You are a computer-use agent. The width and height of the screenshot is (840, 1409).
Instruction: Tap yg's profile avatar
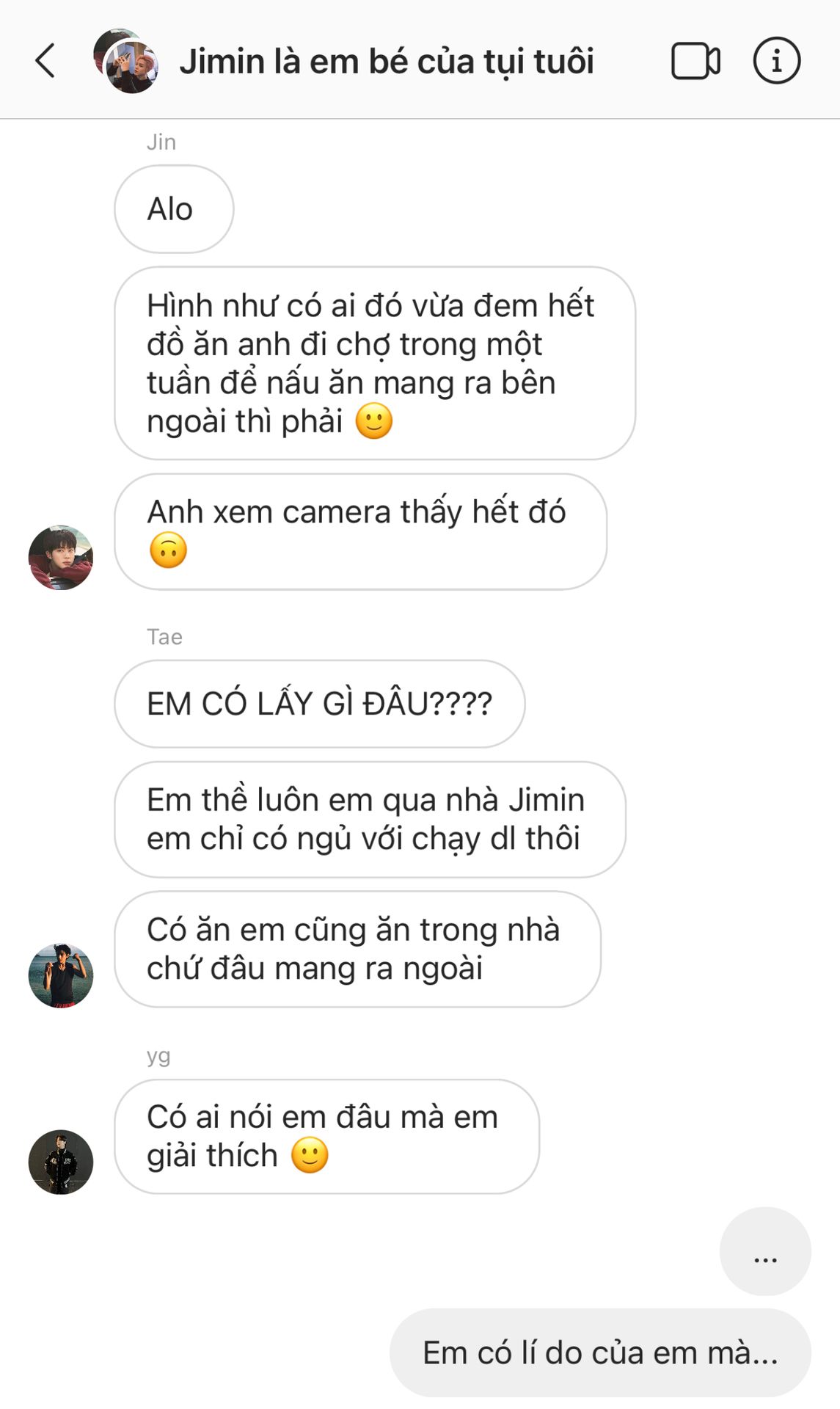(61, 1162)
